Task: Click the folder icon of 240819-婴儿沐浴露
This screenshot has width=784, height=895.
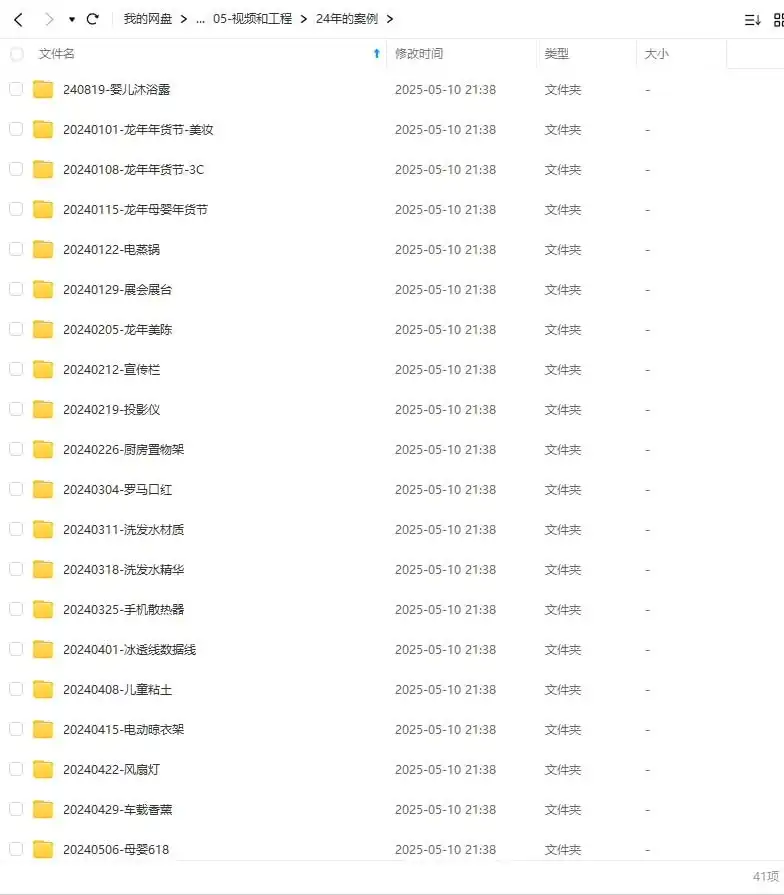Action: [42, 89]
